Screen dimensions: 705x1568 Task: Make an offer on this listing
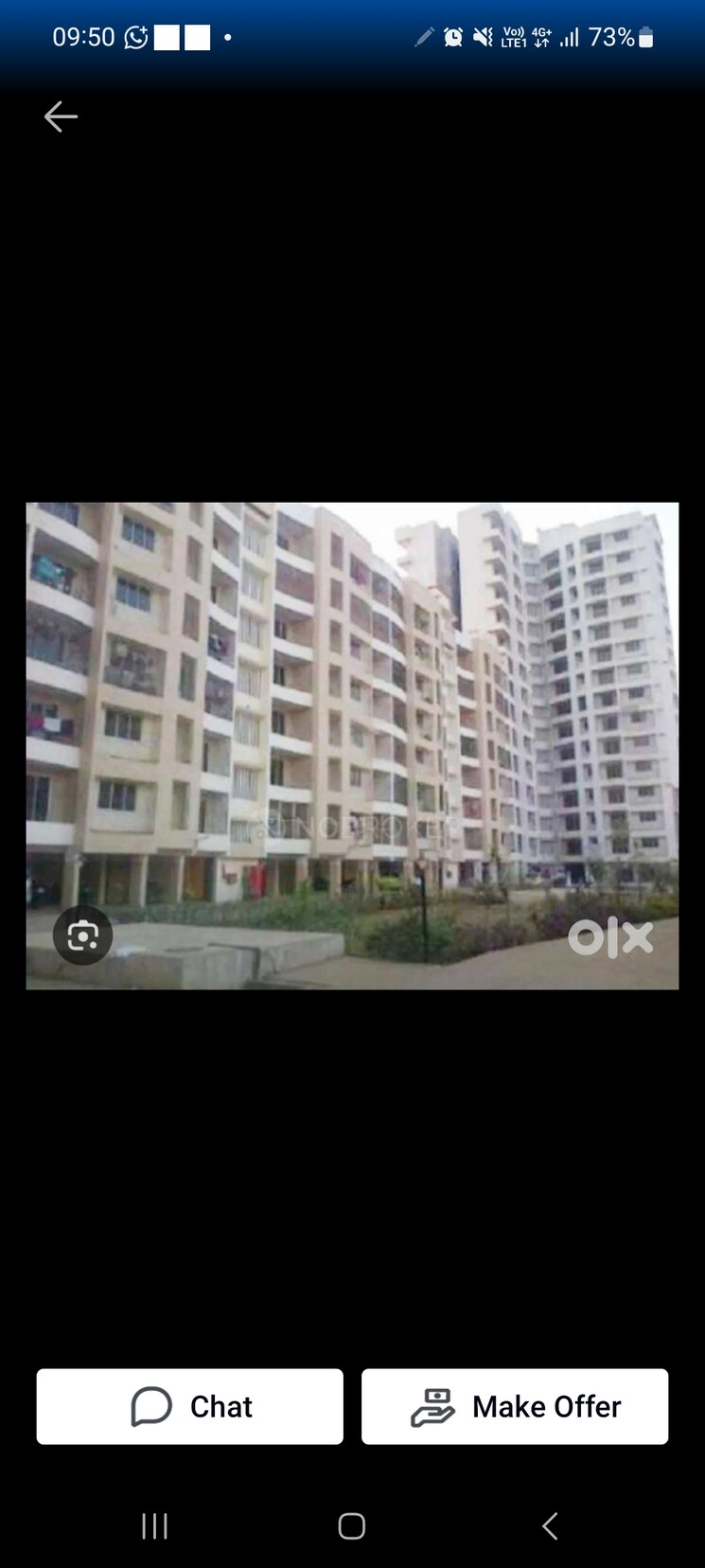click(515, 1406)
